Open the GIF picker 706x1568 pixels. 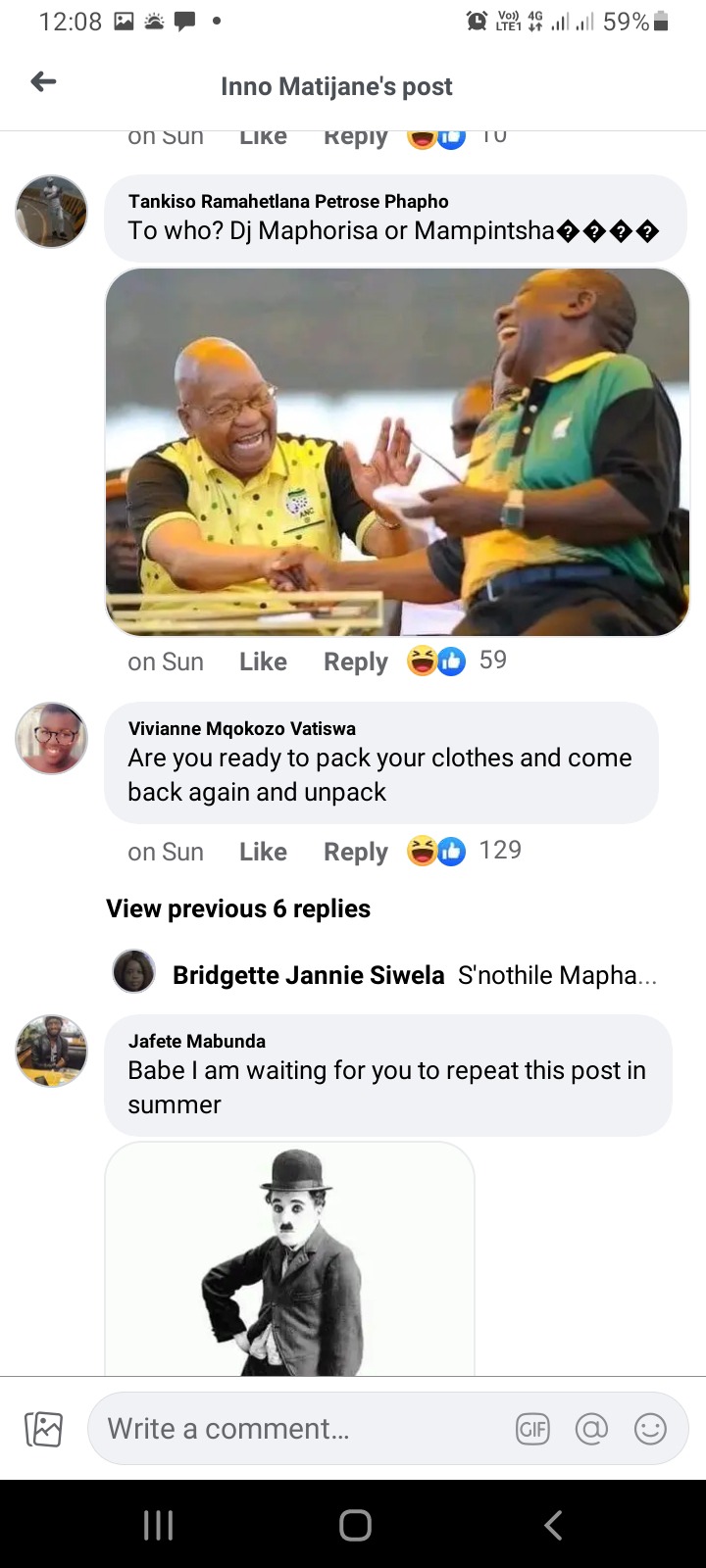532,1429
